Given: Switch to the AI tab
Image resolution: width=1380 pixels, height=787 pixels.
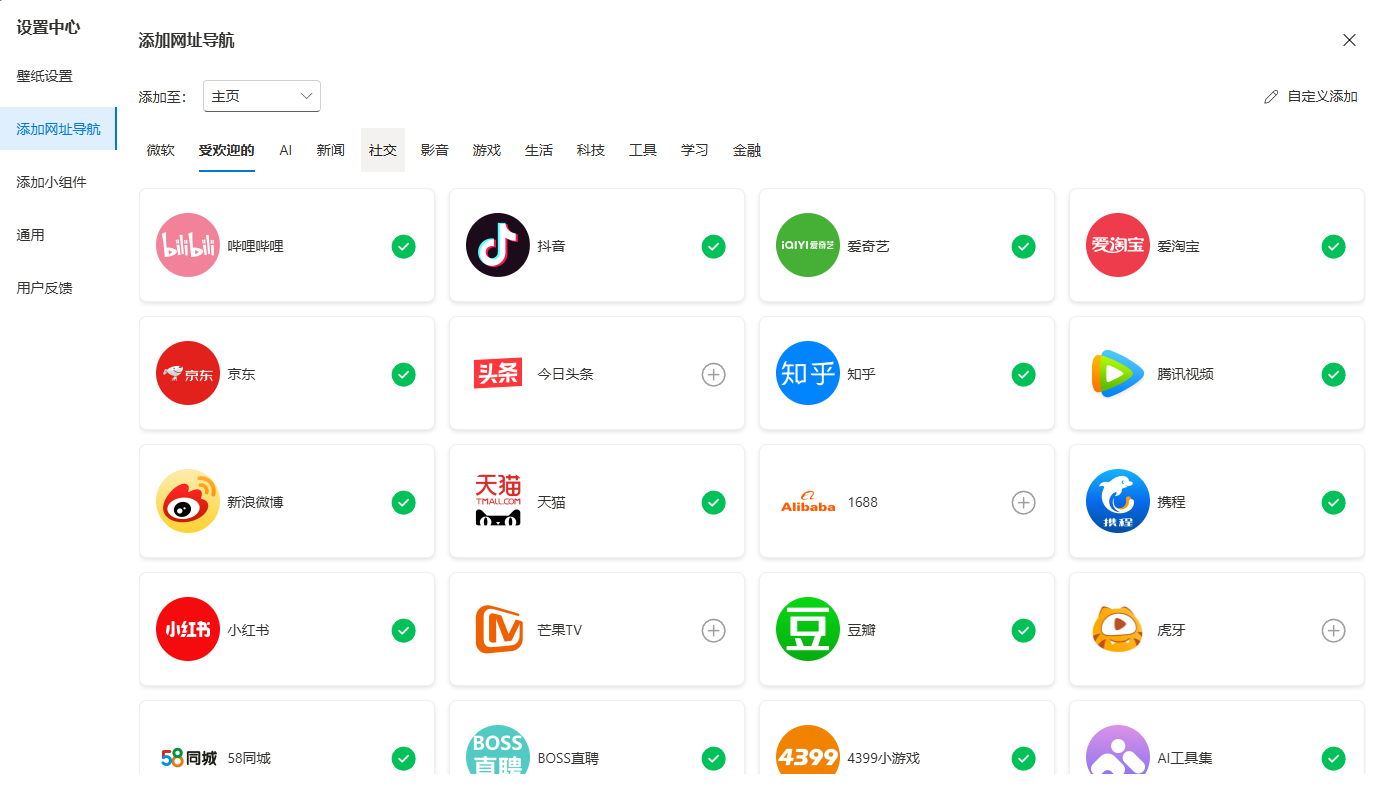Looking at the screenshot, I should click(286, 150).
